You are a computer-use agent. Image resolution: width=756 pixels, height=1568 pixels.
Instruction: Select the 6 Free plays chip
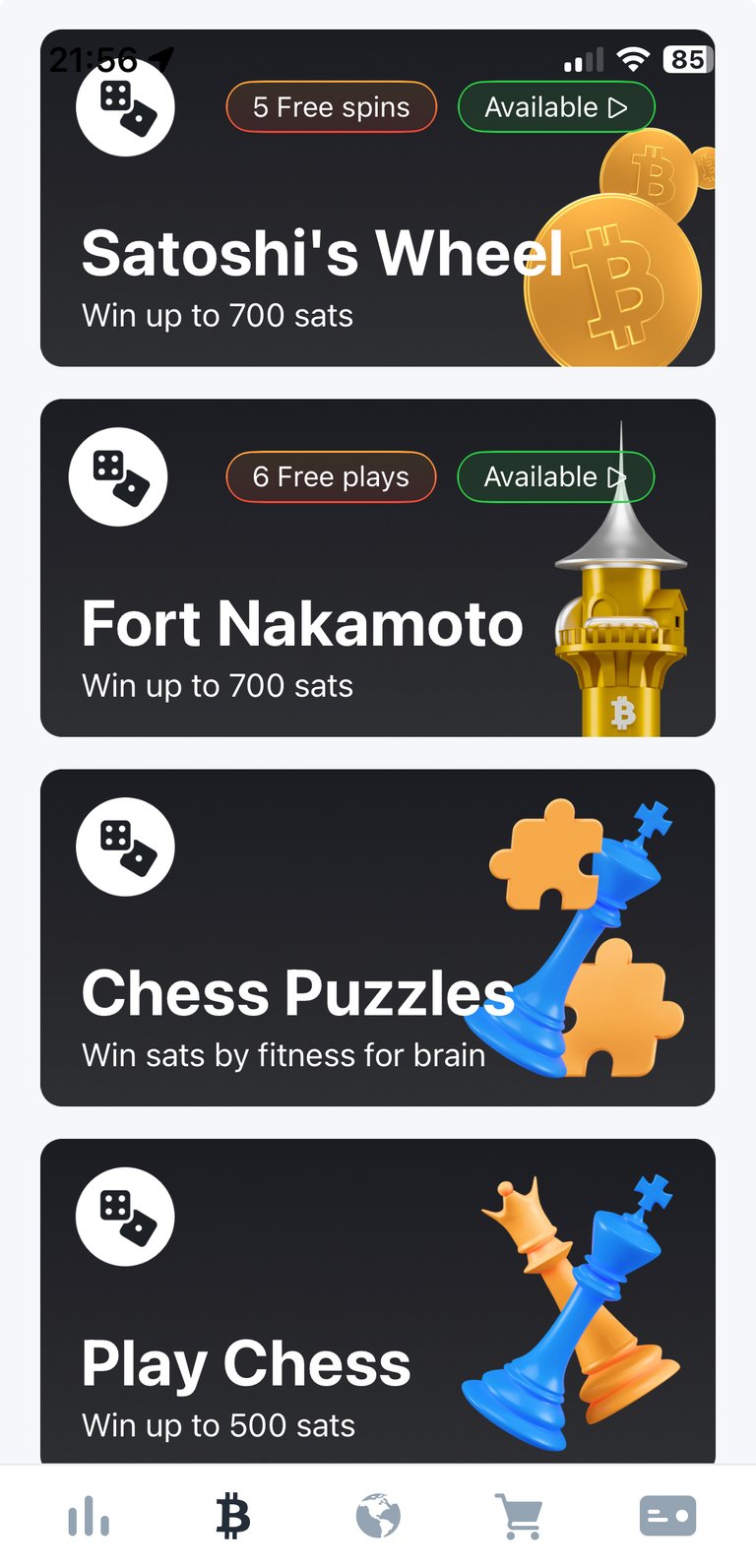pyautogui.click(x=332, y=477)
